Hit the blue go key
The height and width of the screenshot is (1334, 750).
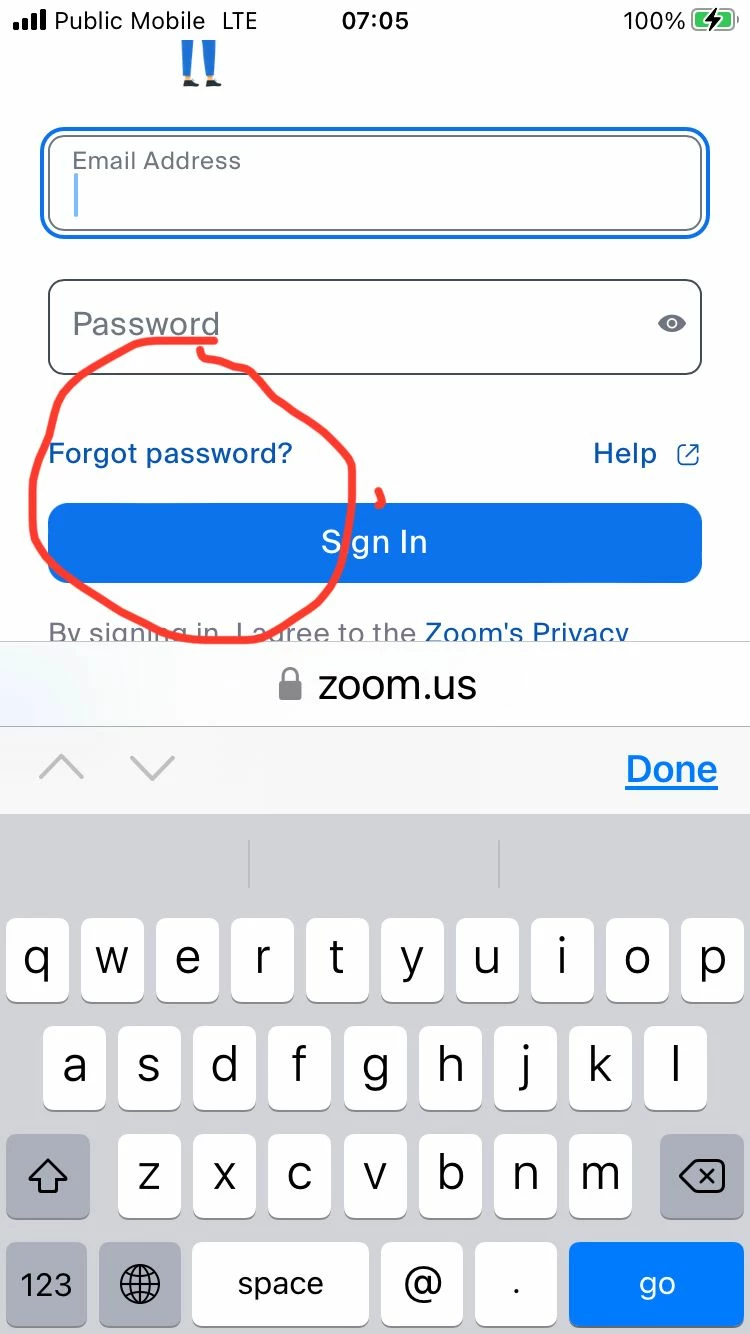pyautogui.click(x=657, y=1284)
